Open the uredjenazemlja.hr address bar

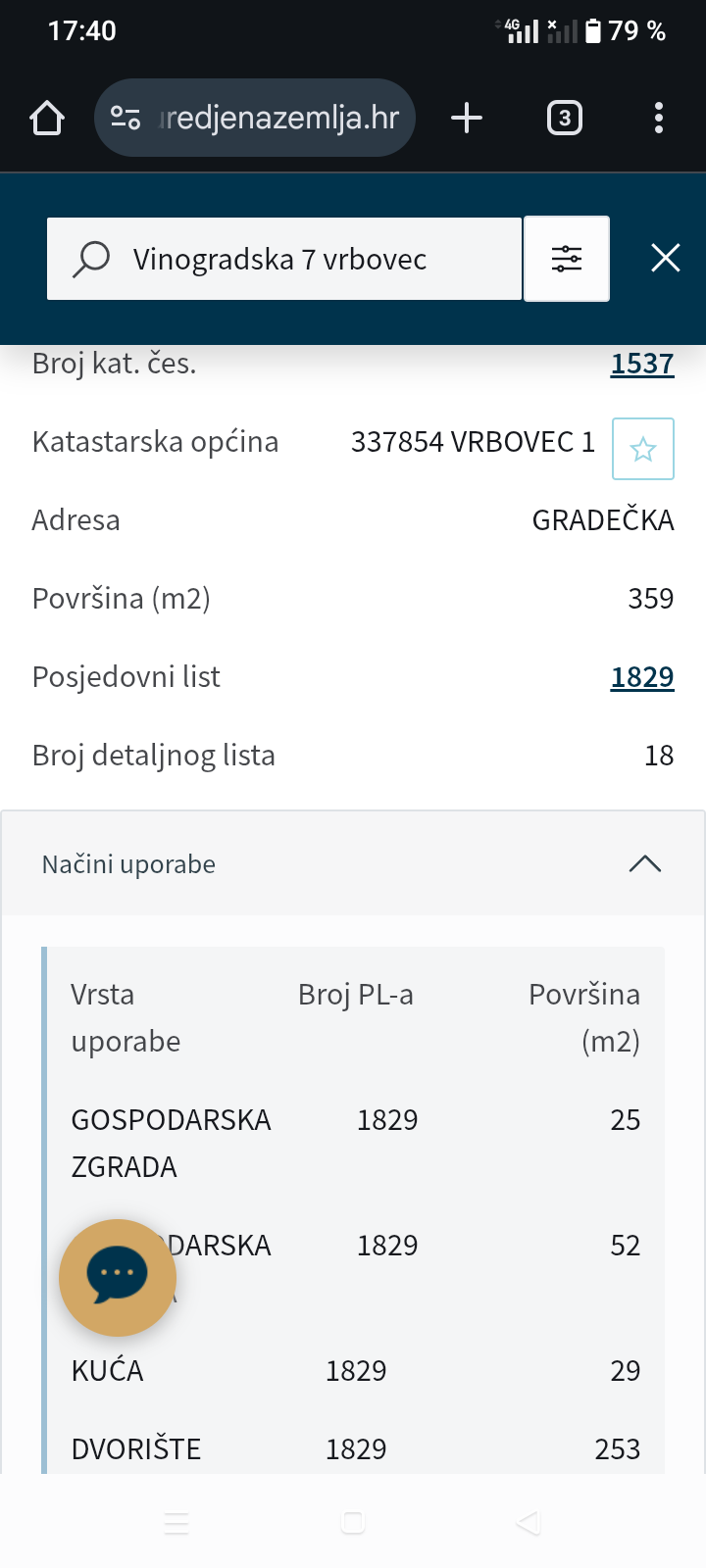[x=255, y=119]
